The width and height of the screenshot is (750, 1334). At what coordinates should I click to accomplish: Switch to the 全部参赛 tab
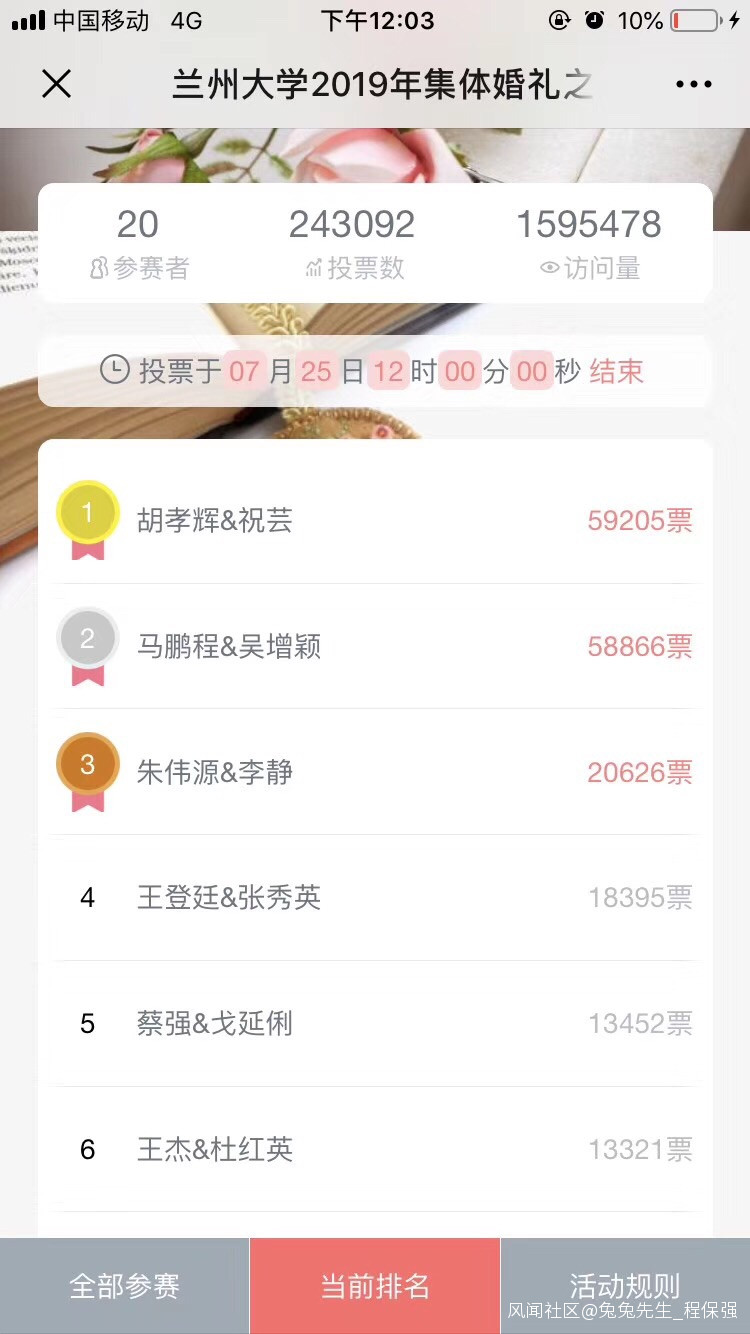coord(124,1285)
